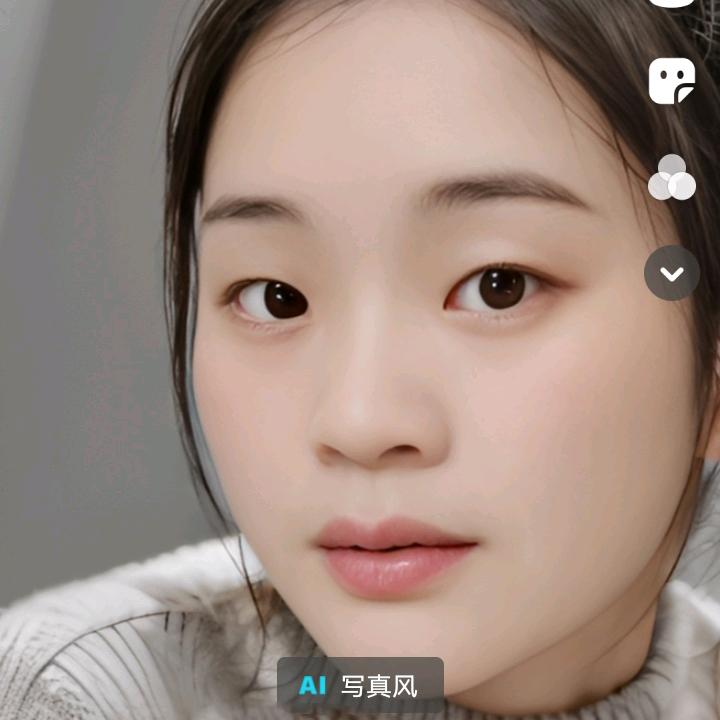
Task: Tap the AI 写真风 effect chip
Action: [x=360, y=686]
